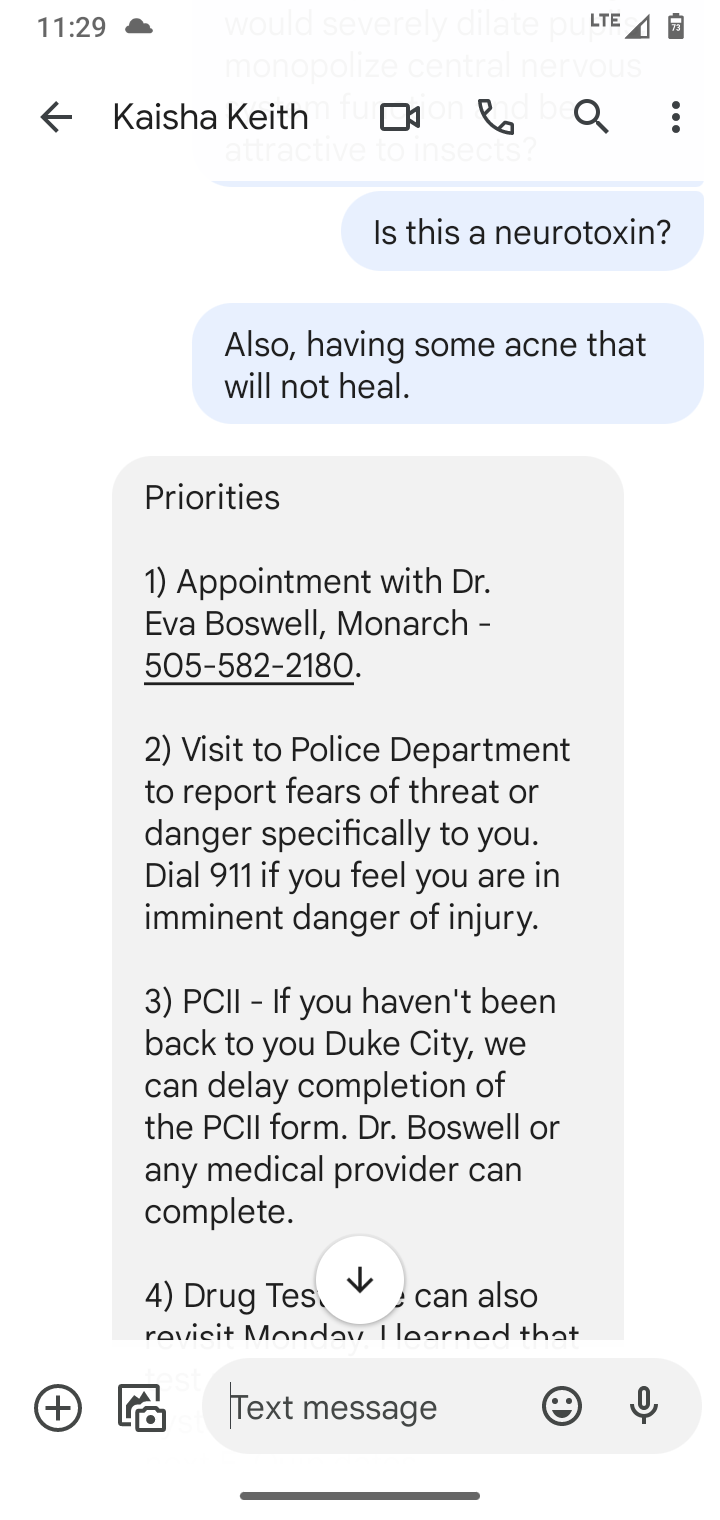The width and height of the screenshot is (720, 1520).
Task: Open the emoji picker
Action: [562, 1407]
